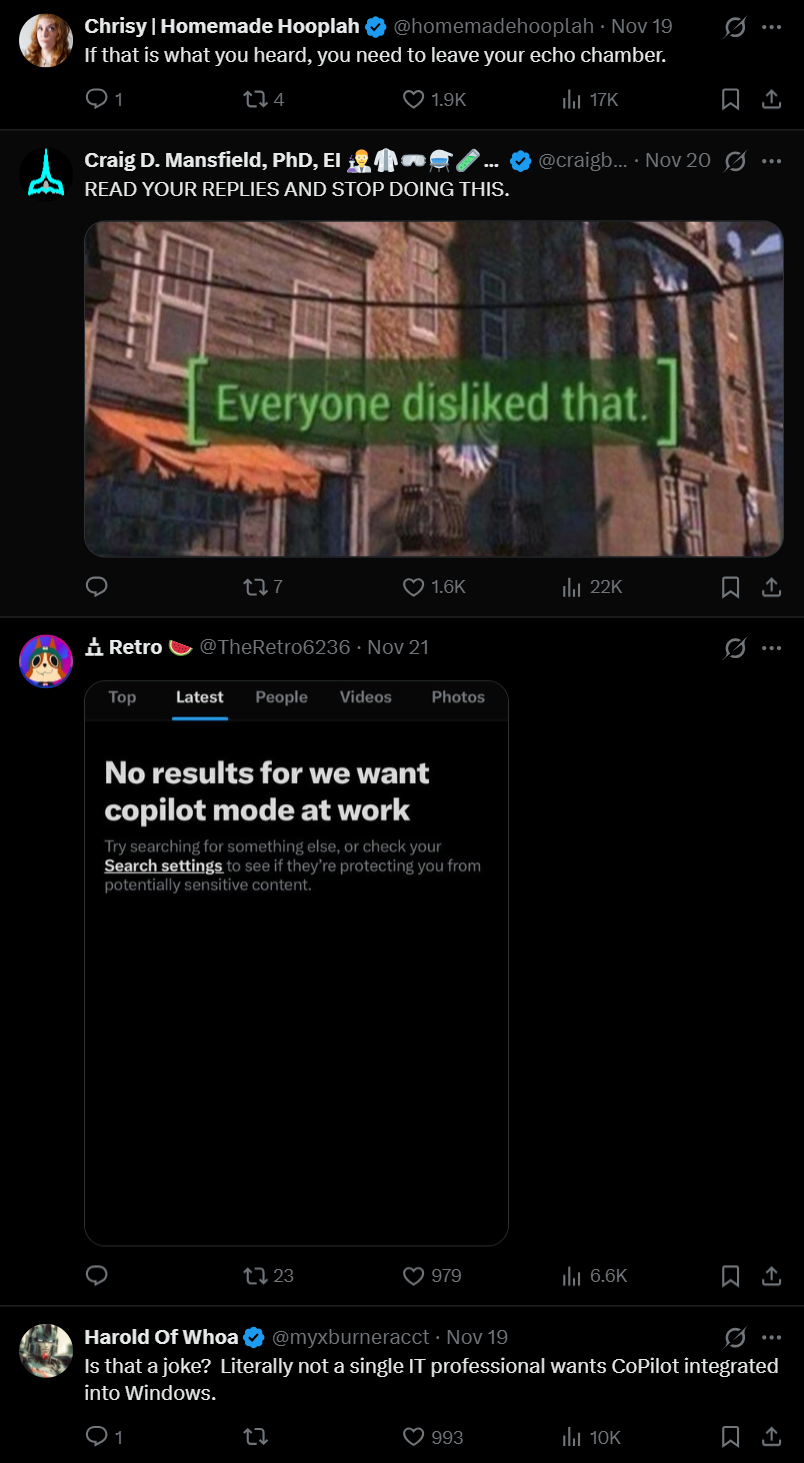The image size is (804, 1463).
Task: Bookmark Craig D. Mansfield's post
Action: (x=731, y=587)
